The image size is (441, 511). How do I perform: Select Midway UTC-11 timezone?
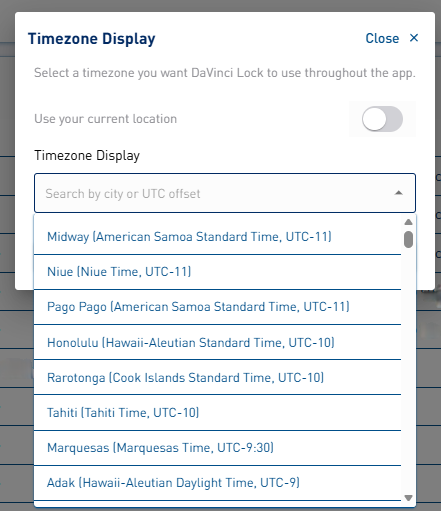click(x=217, y=237)
